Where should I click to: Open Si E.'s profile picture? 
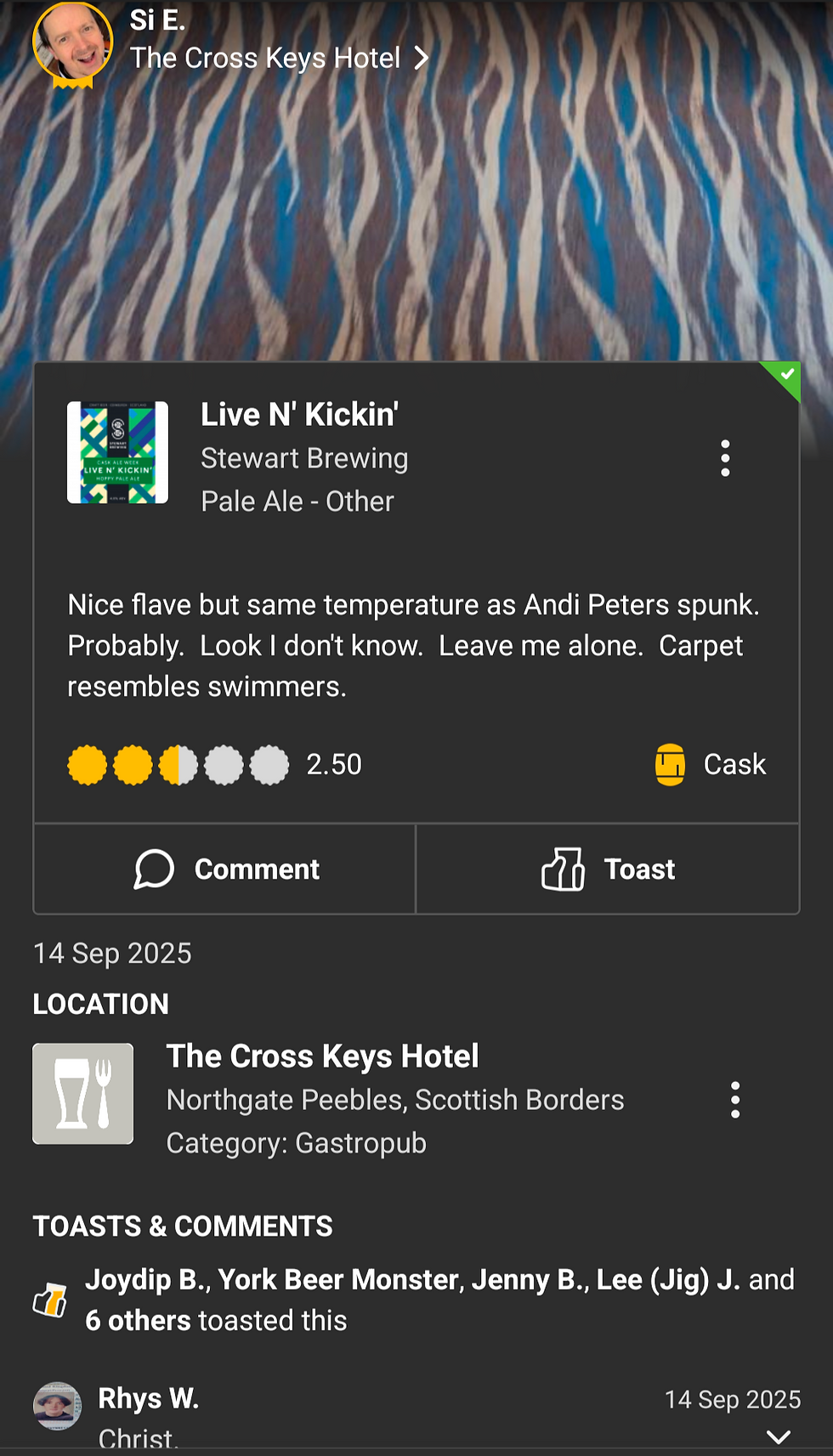[72, 42]
